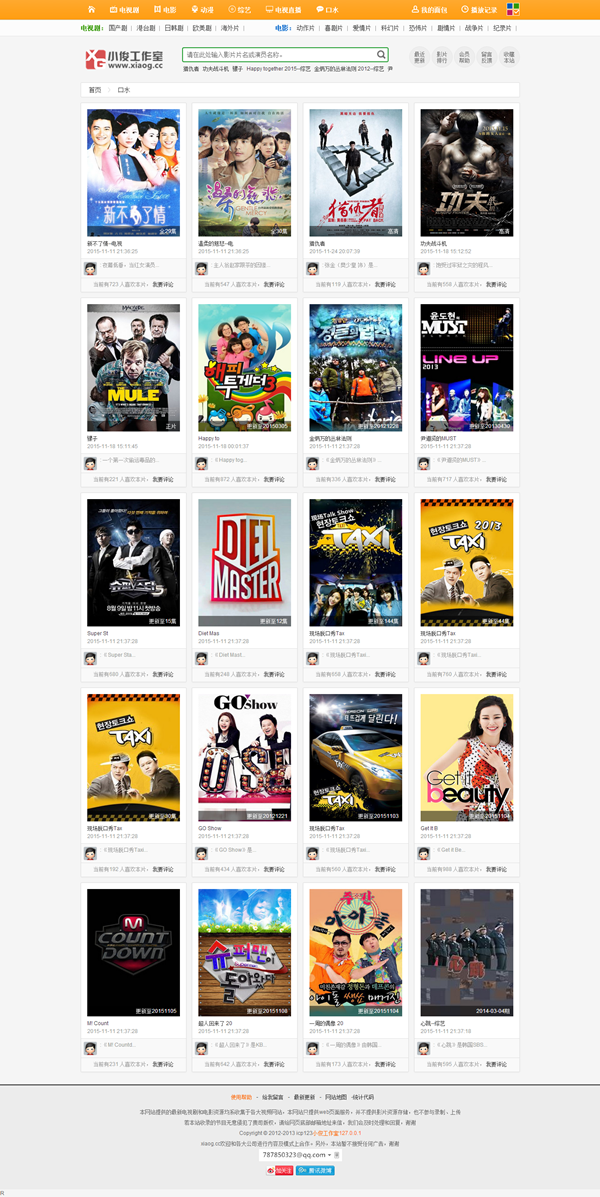
Task: Open the GO Show poster card
Action: [x=245, y=757]
